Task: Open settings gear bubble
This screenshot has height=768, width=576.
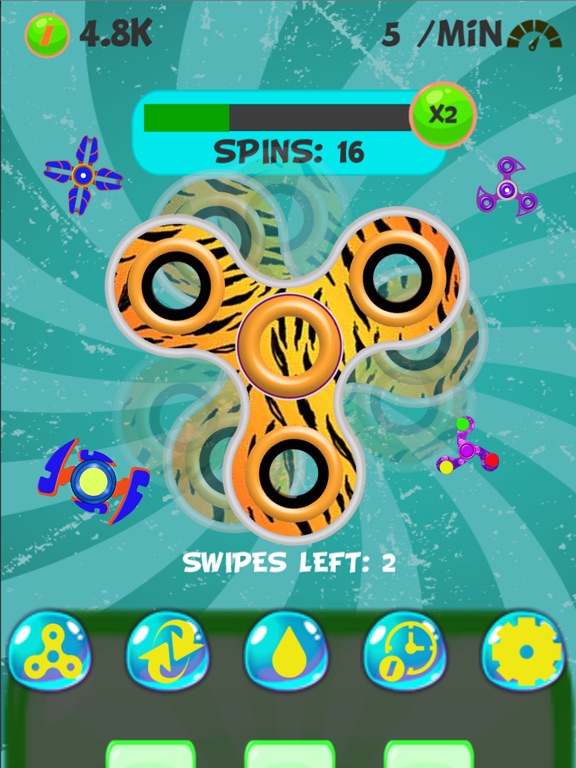Action: (x=524, y=651)
